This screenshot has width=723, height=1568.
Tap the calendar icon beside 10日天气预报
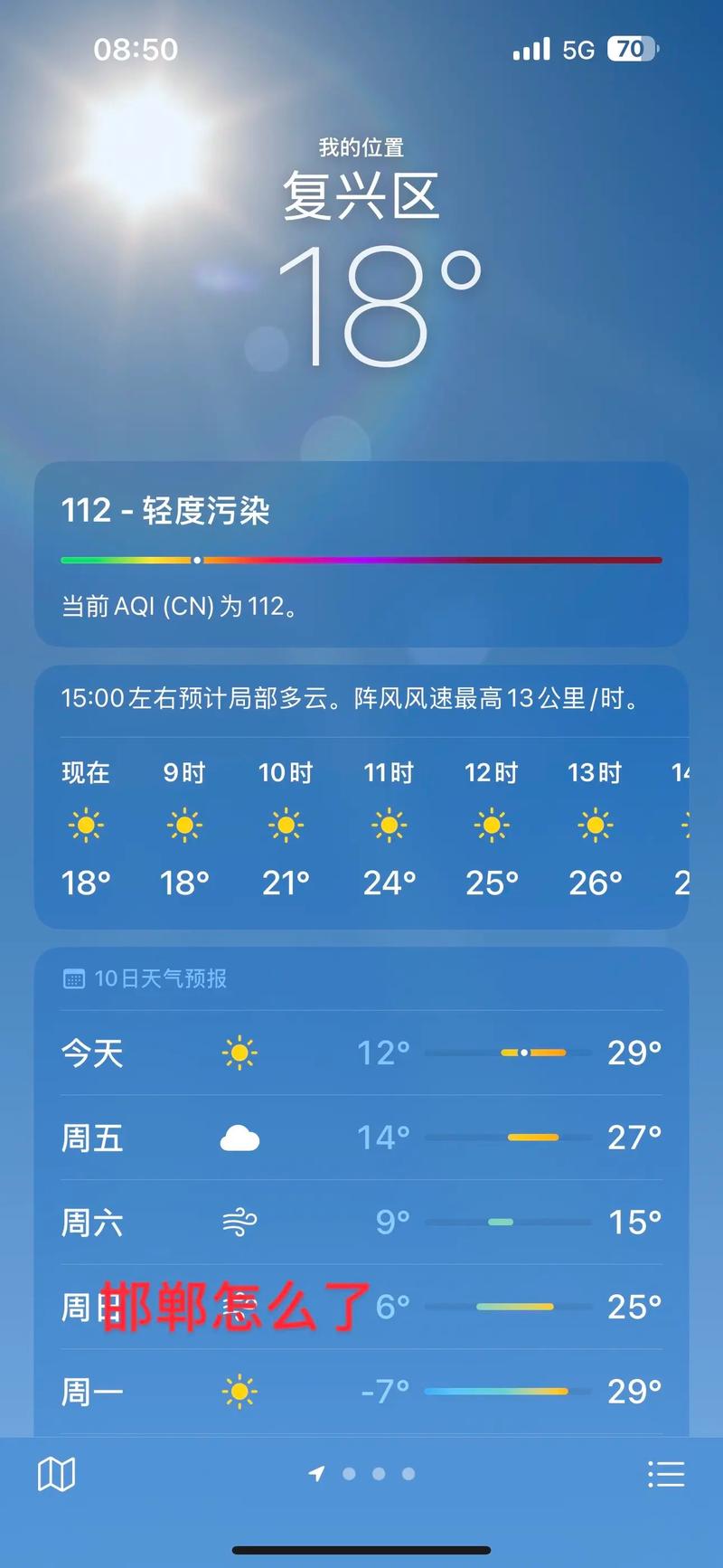coord(73,978)
